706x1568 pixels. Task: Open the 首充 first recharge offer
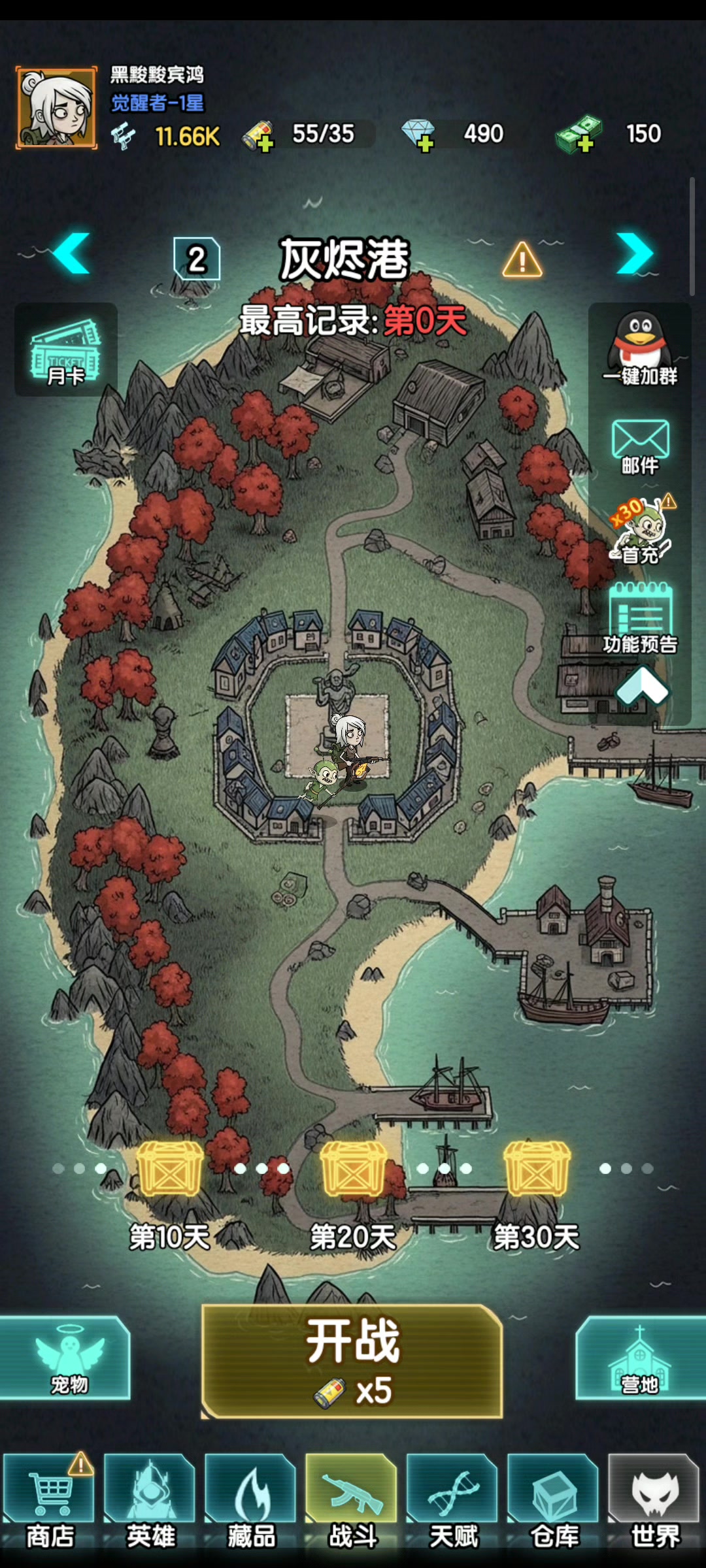click(640, 531)
